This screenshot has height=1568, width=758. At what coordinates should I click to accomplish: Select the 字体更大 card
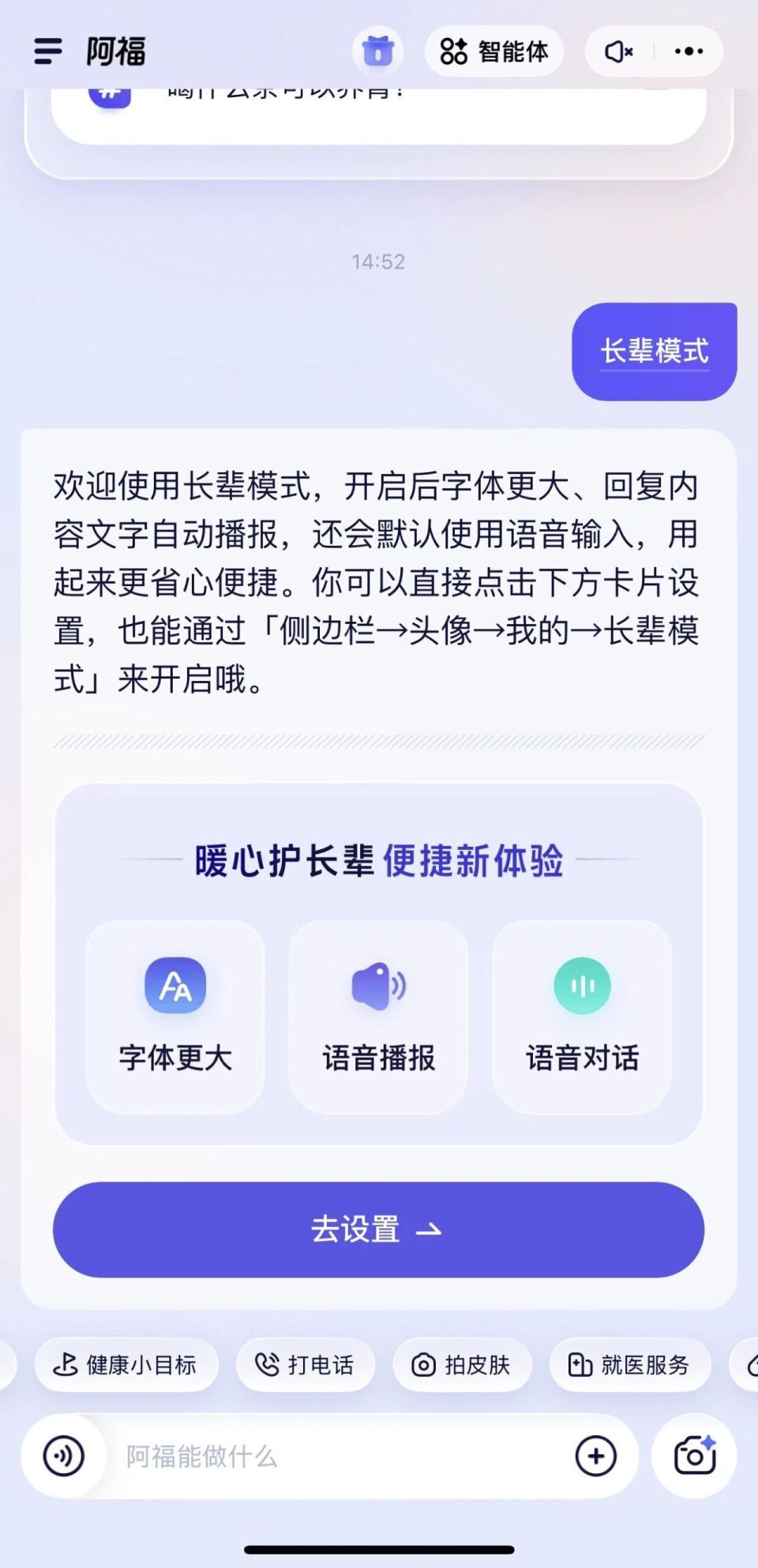(x=174, y=1017)
